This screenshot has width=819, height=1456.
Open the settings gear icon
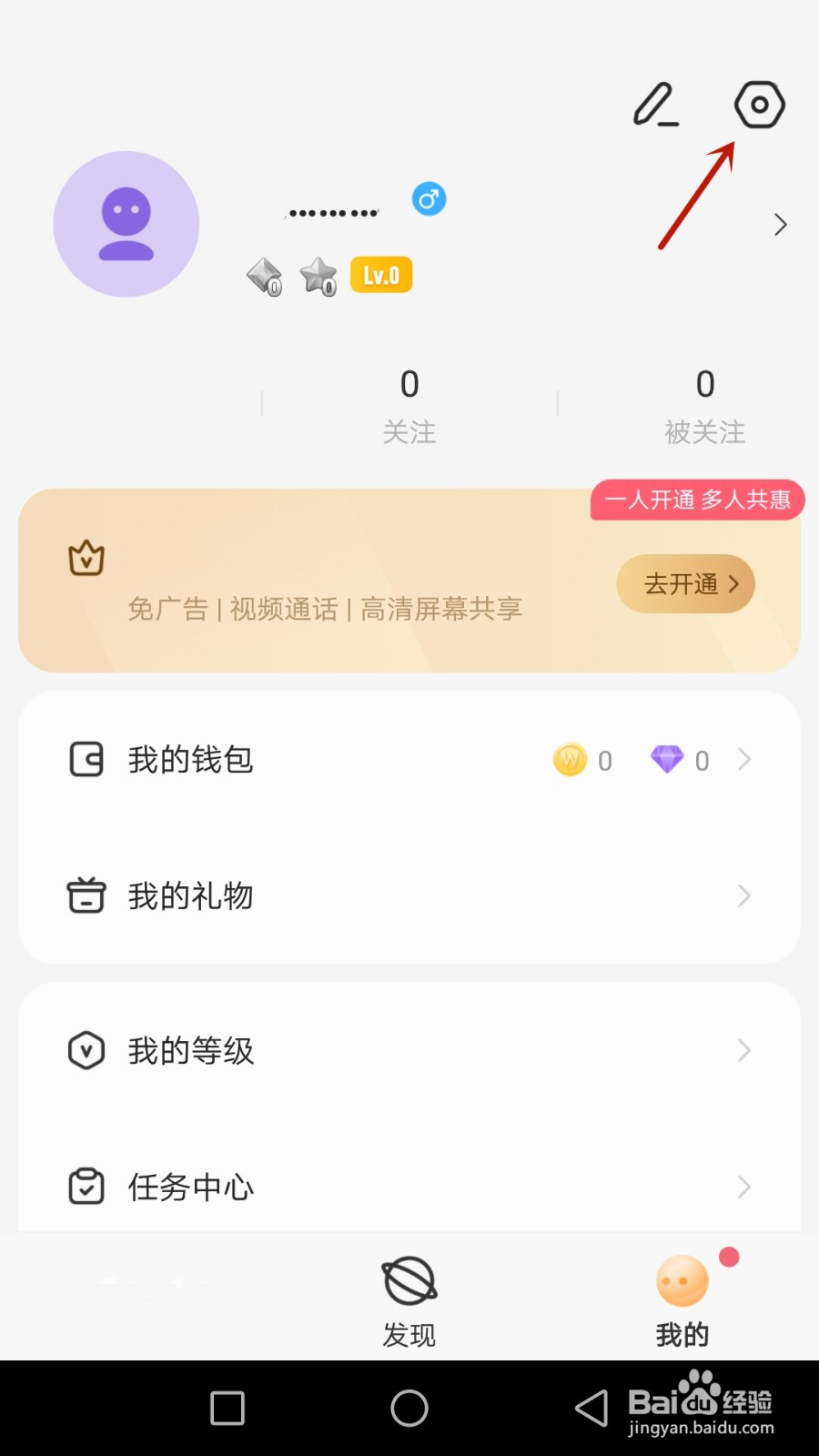[760, 105]
